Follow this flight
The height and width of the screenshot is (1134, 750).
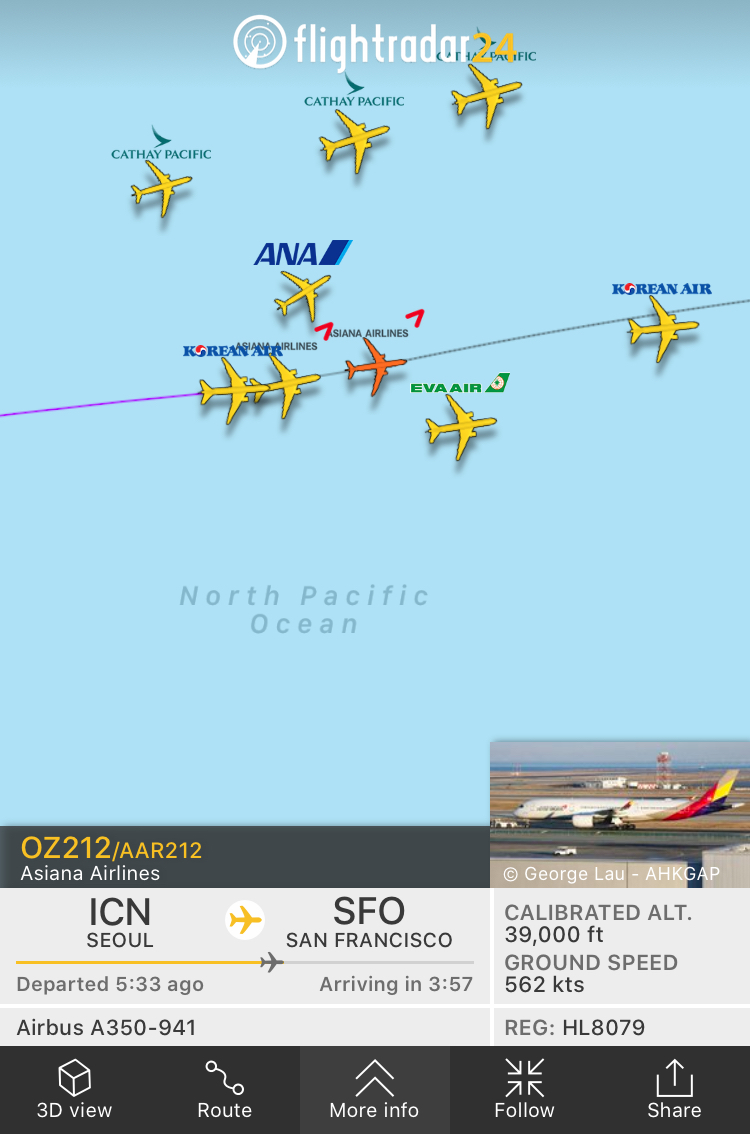point(524,1090)
